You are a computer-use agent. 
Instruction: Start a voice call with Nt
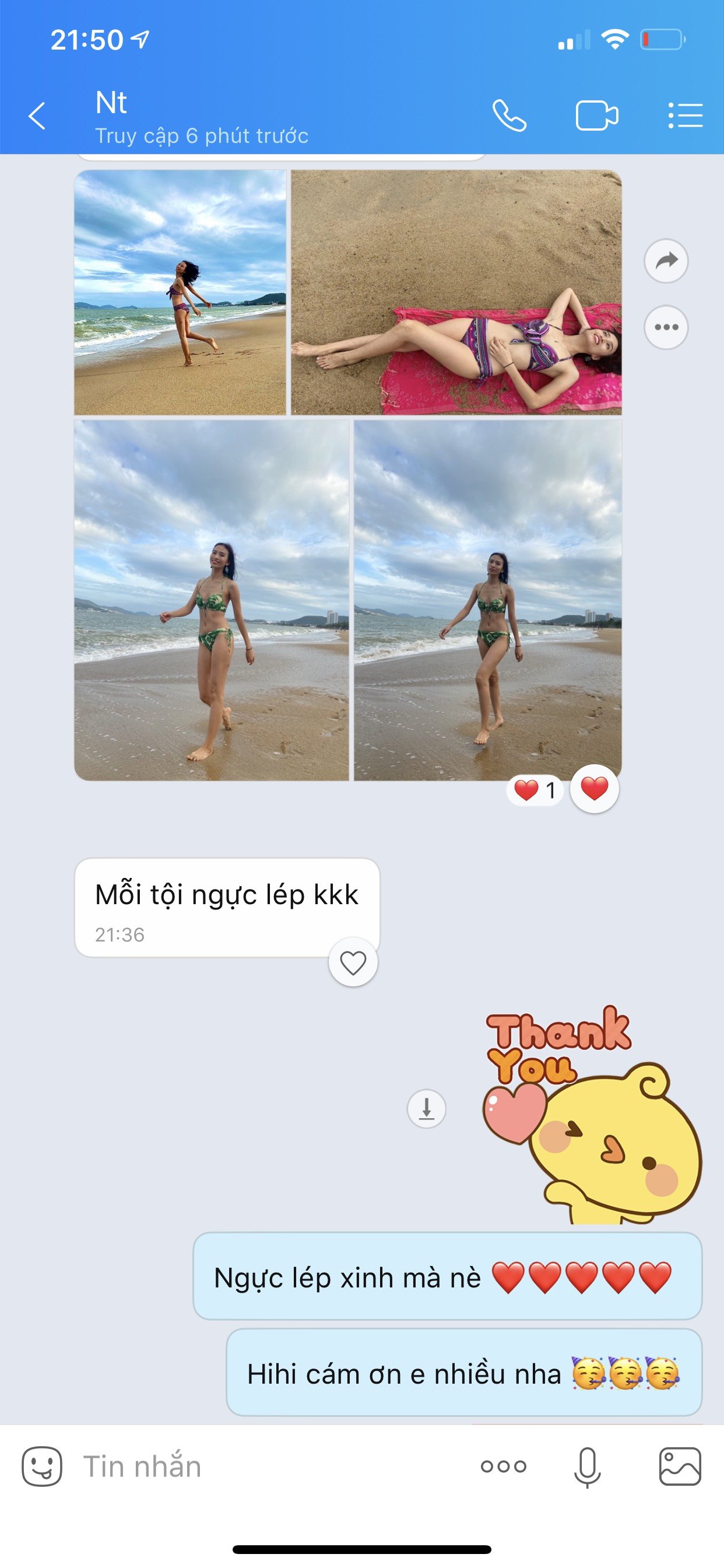[509, 116]
